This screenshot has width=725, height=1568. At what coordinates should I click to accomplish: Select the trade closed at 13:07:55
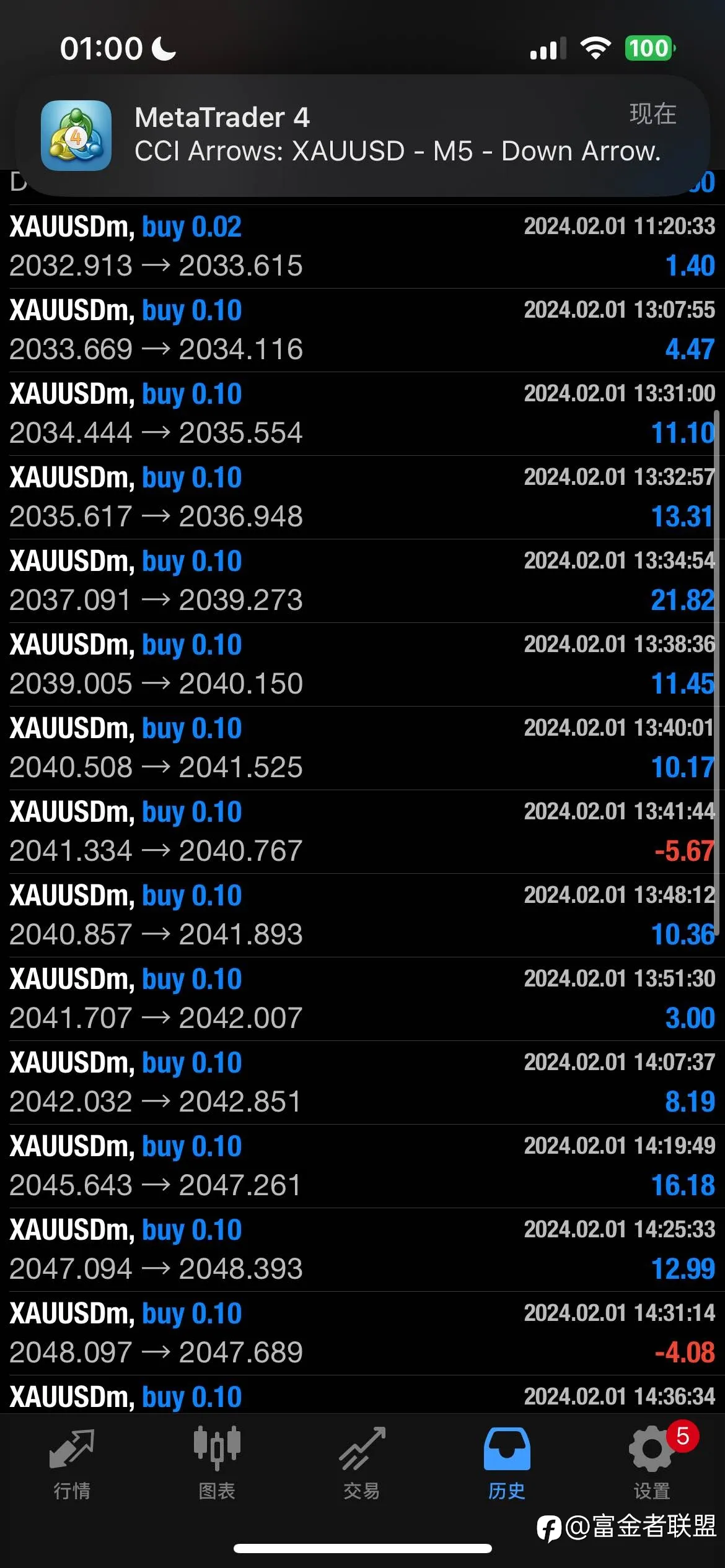[362, 330]
